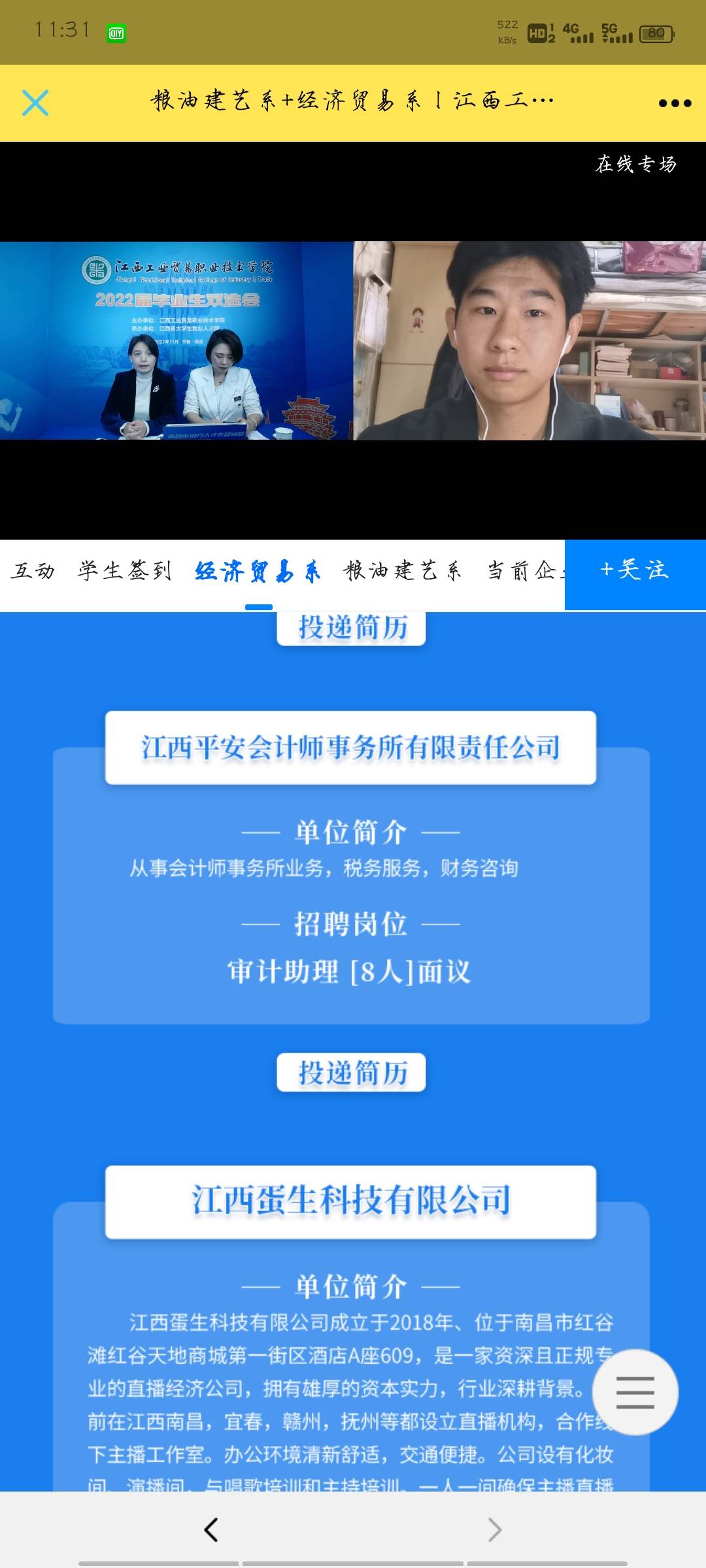Tap the +关注 follow button

tap(635, 571)
